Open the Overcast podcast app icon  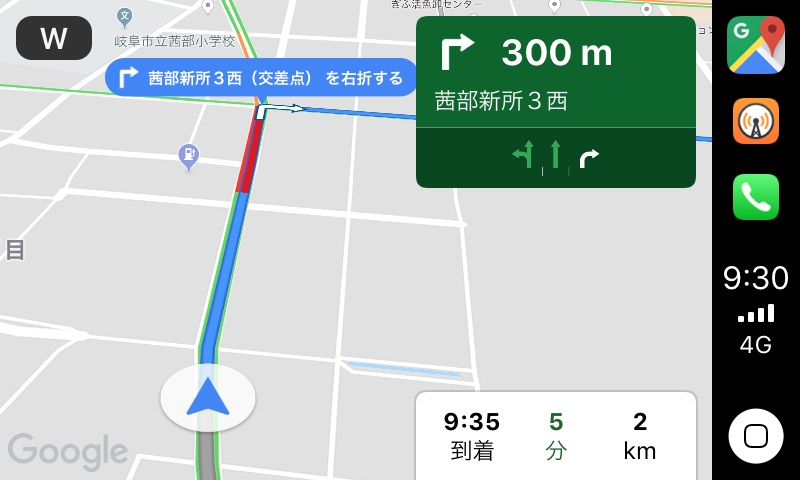click(x=756, y=121)
